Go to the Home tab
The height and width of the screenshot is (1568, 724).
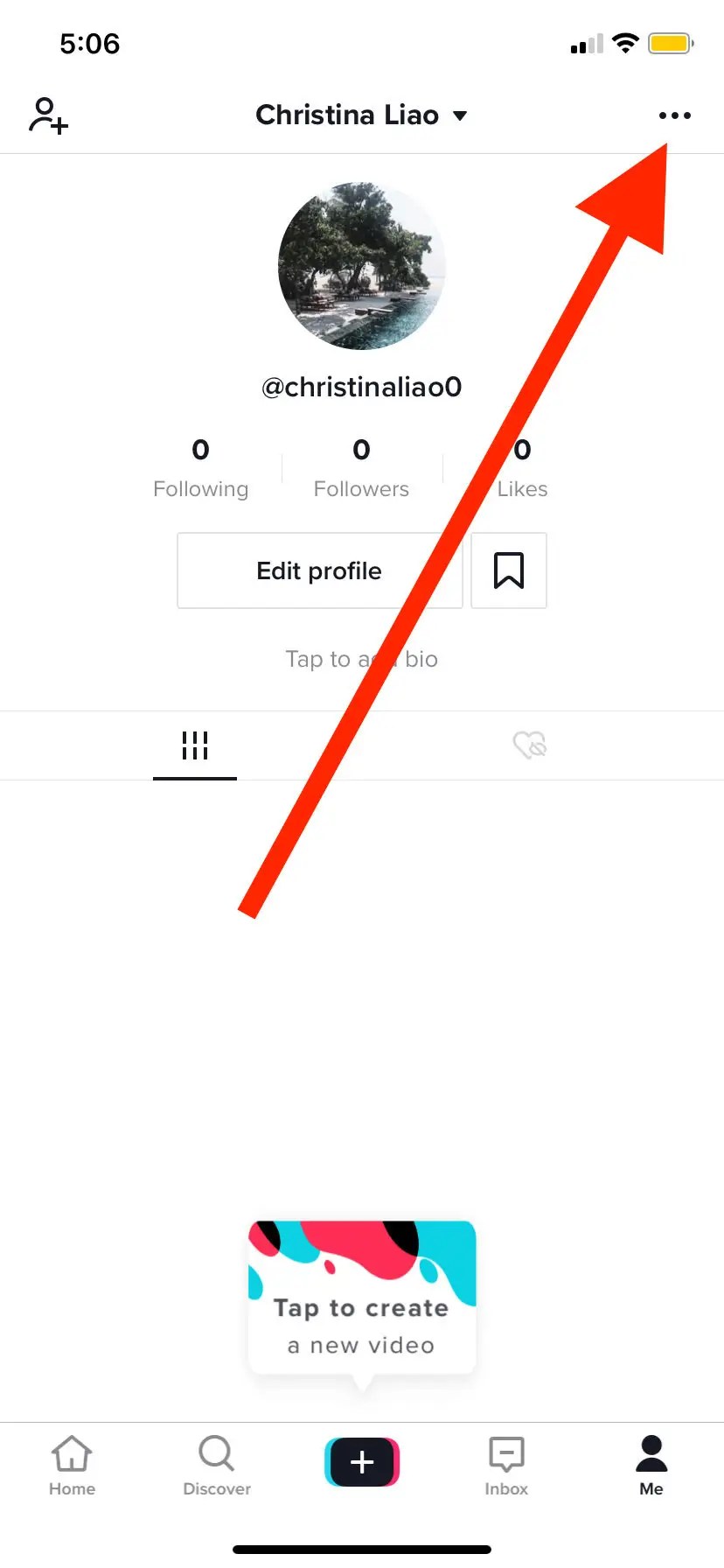click(72, 1466)
